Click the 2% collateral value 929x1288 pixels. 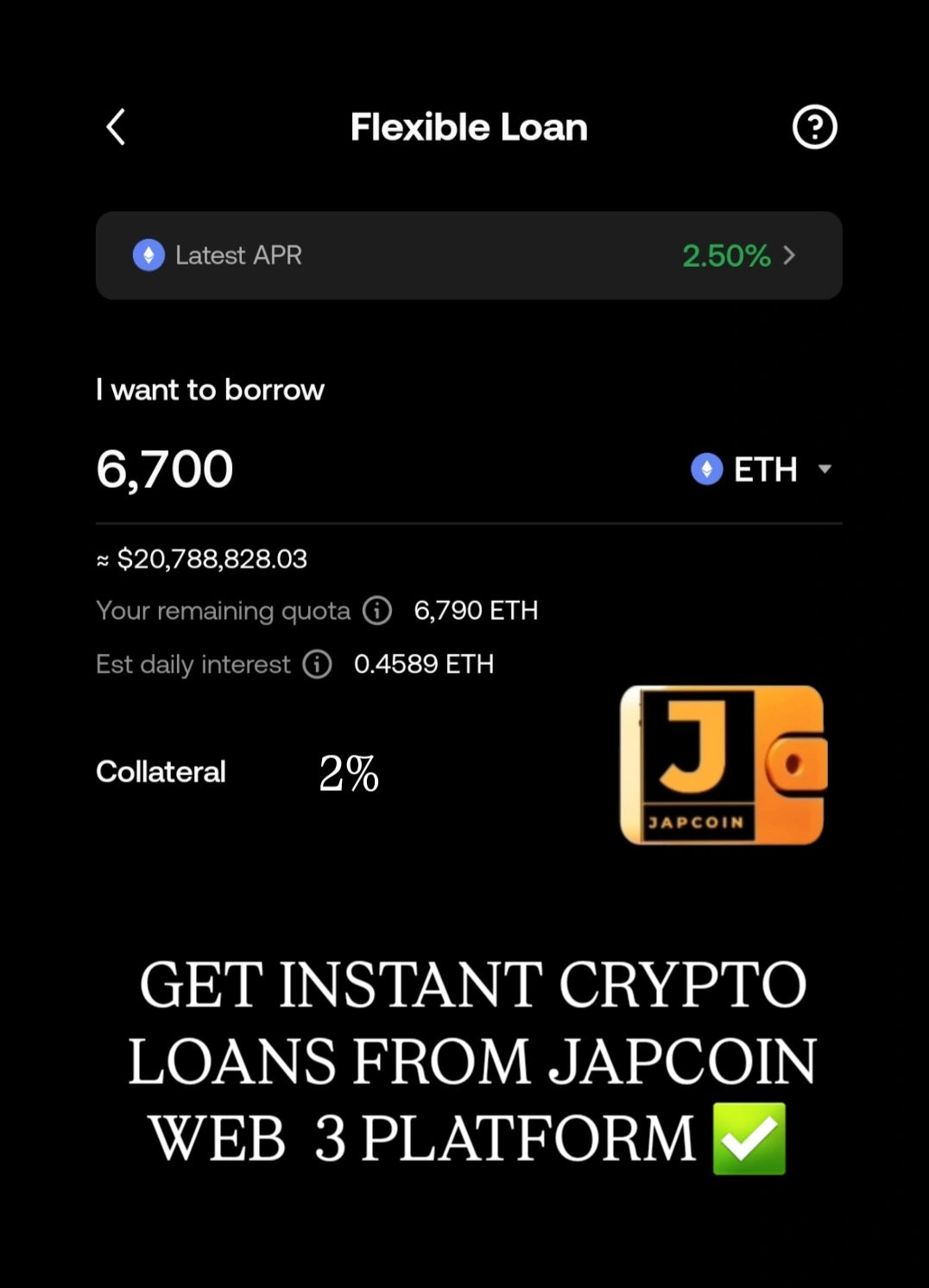[x=349, y=772]
